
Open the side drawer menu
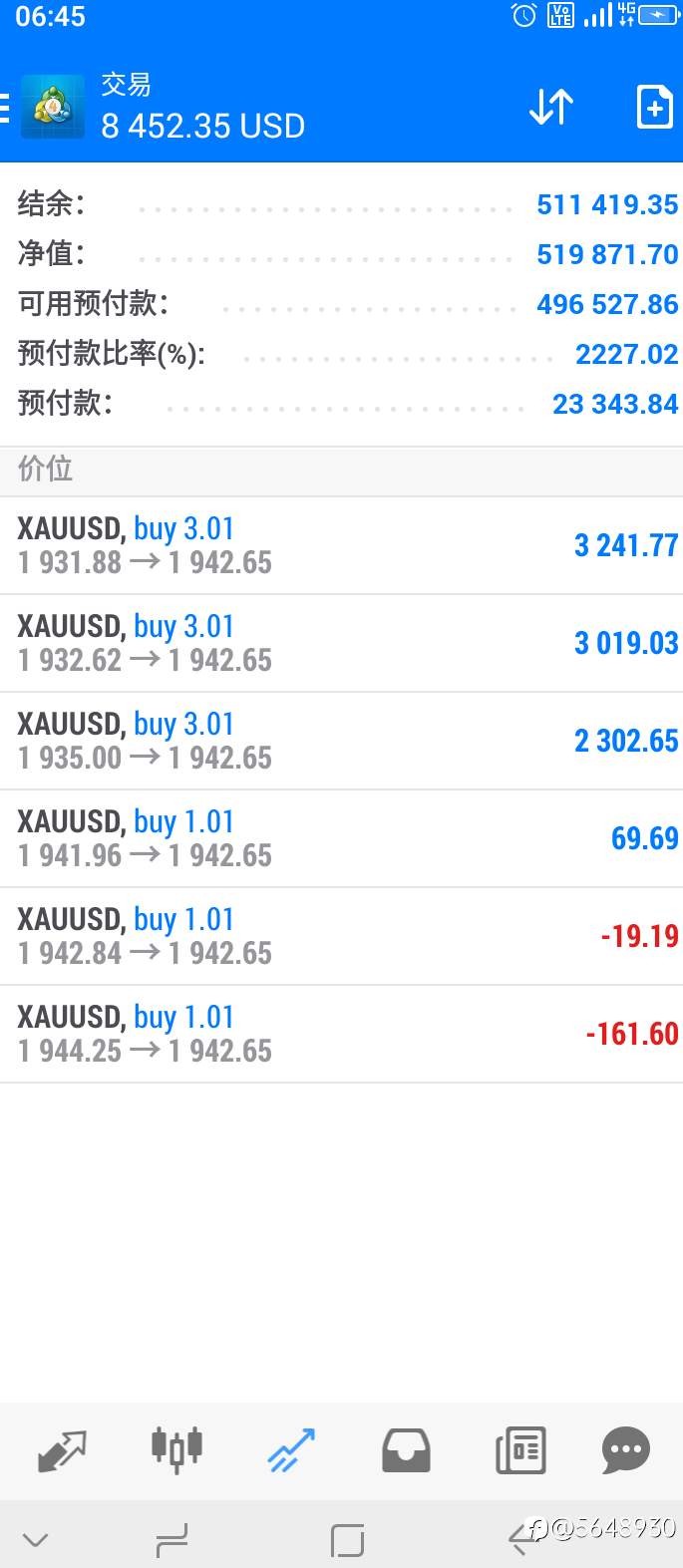click(5, 107)
